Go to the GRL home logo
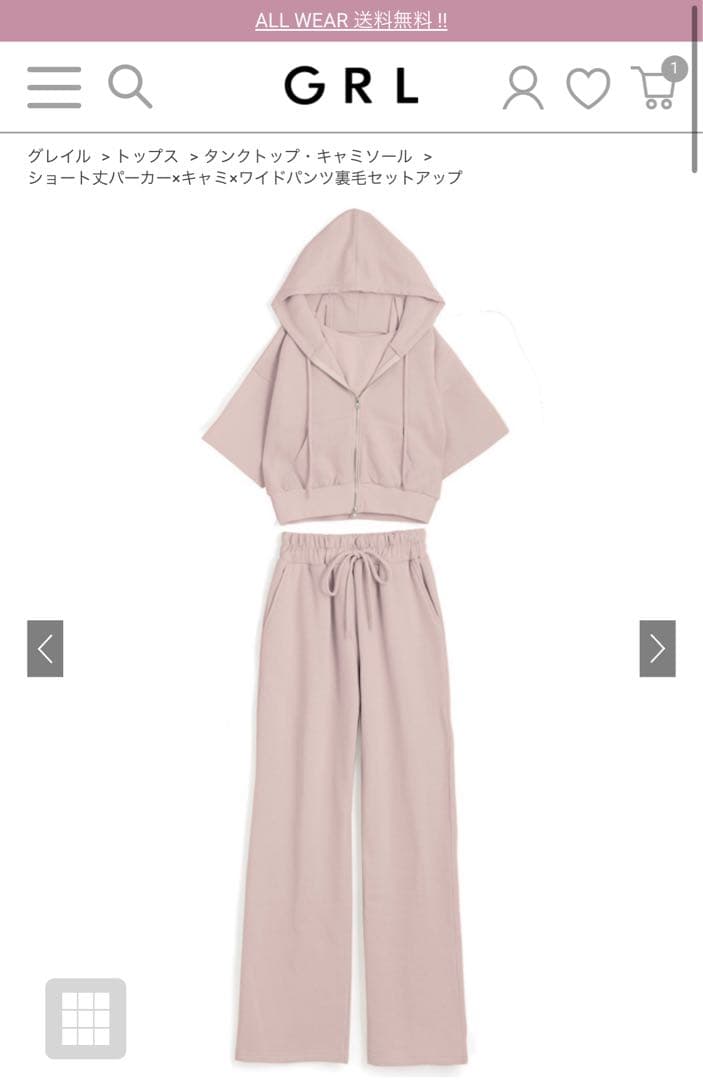 point(351,88)
